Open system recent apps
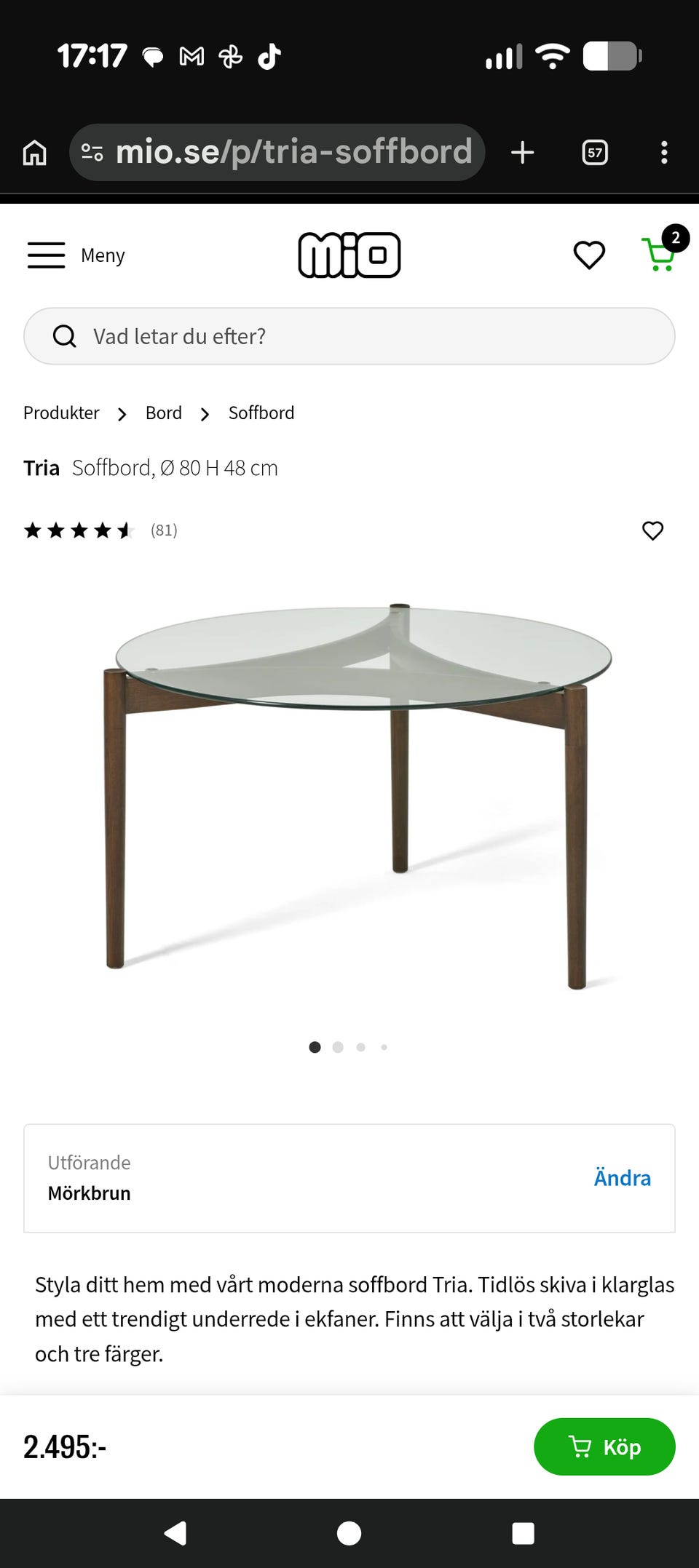 pos(523,1533)
